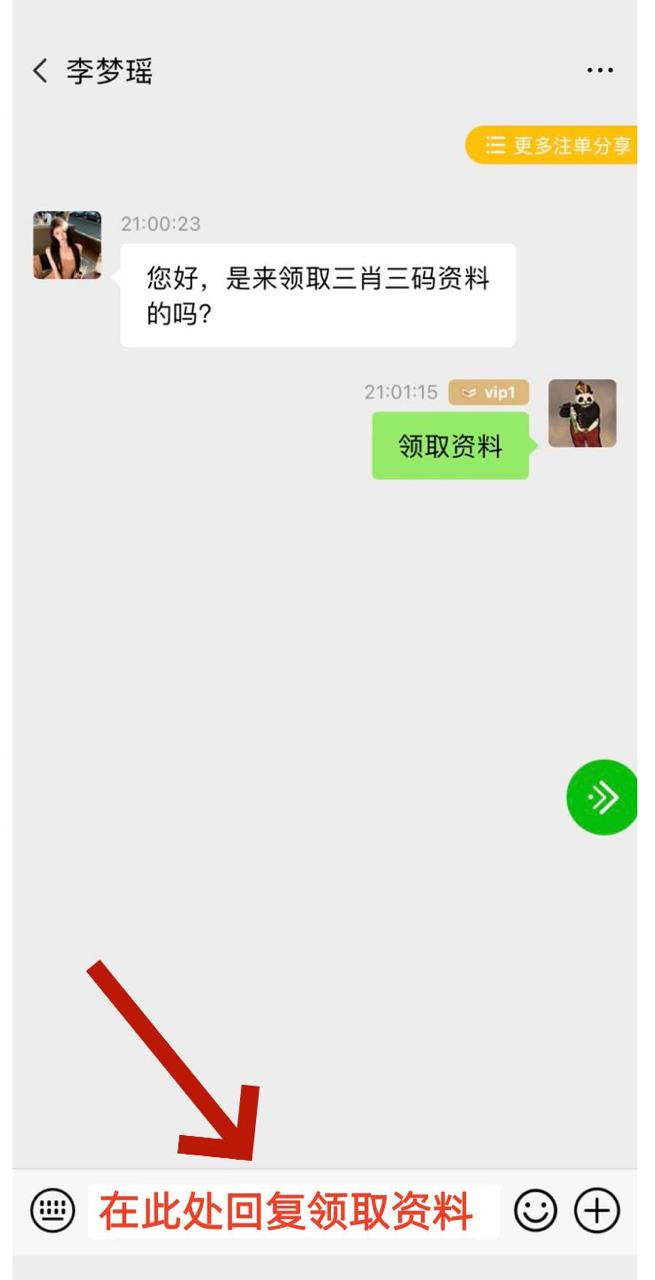Focus the message input field

coord(293,1212)
